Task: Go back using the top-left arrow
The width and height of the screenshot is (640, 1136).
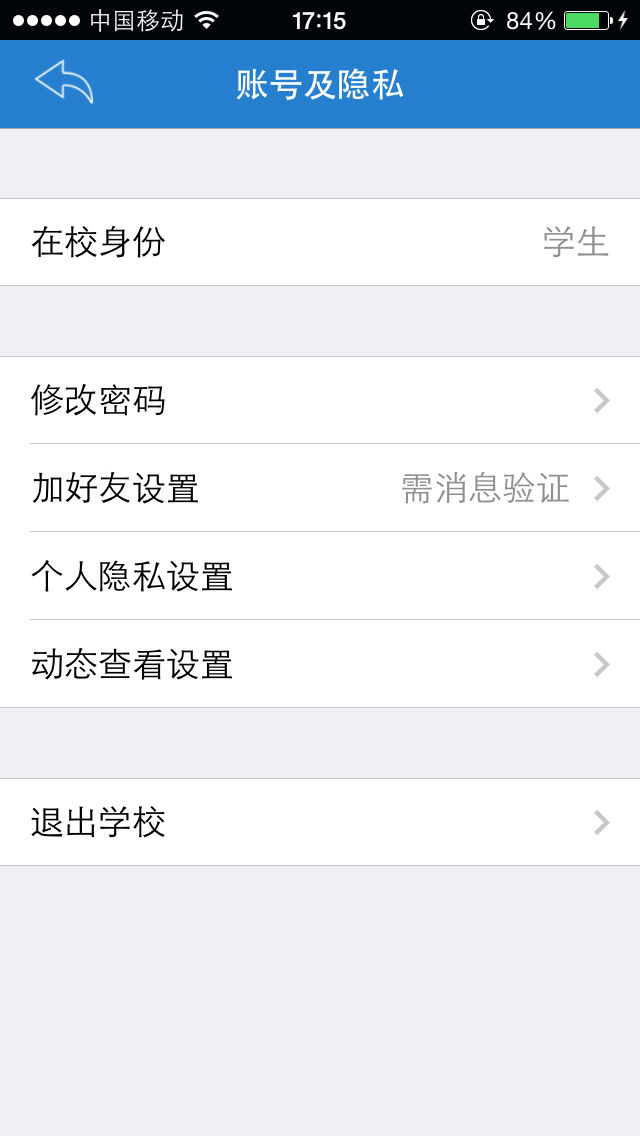Action: (x=64, y=82)
